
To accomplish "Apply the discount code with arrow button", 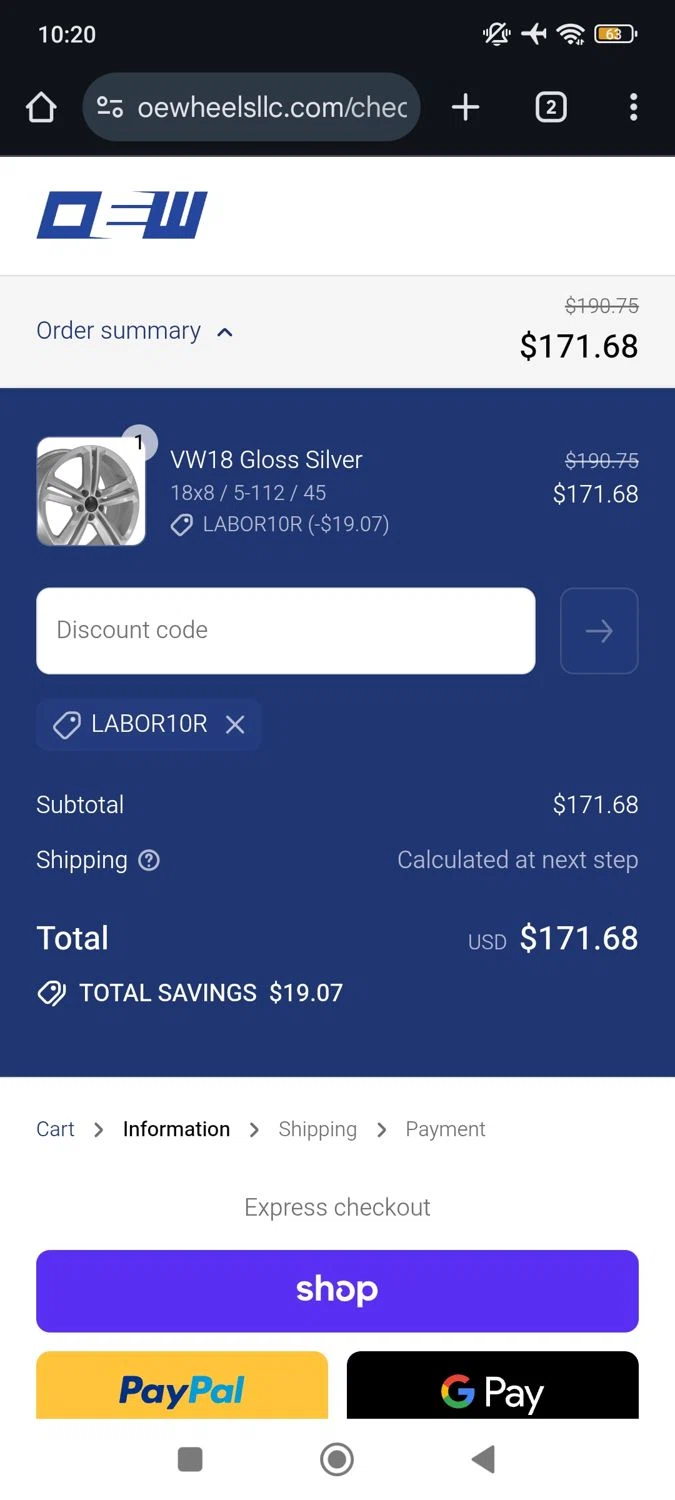I will coord(599,630).
